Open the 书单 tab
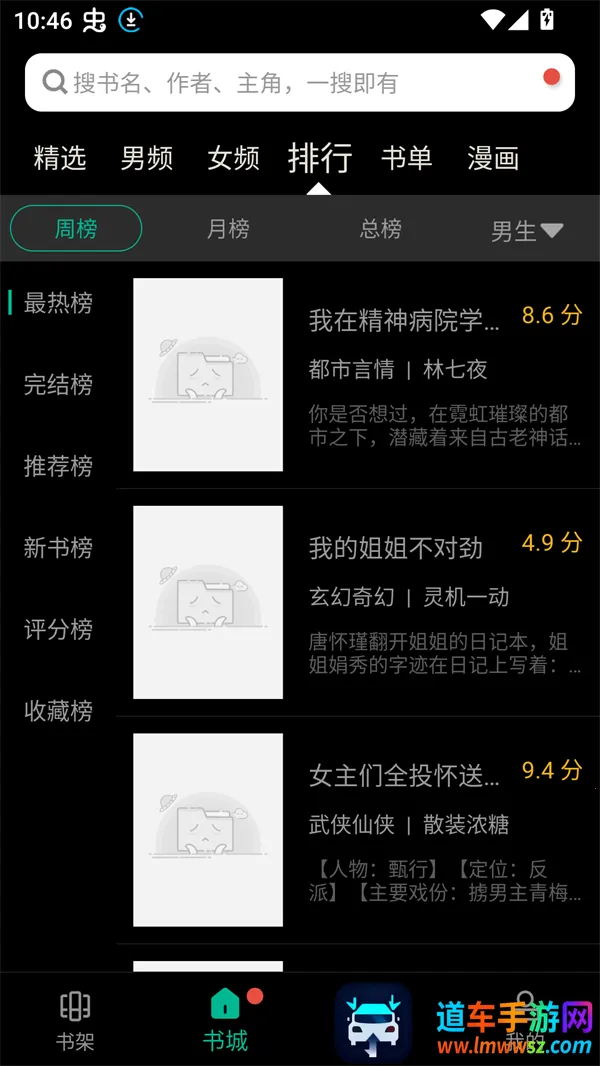 (x=406, y=158)
